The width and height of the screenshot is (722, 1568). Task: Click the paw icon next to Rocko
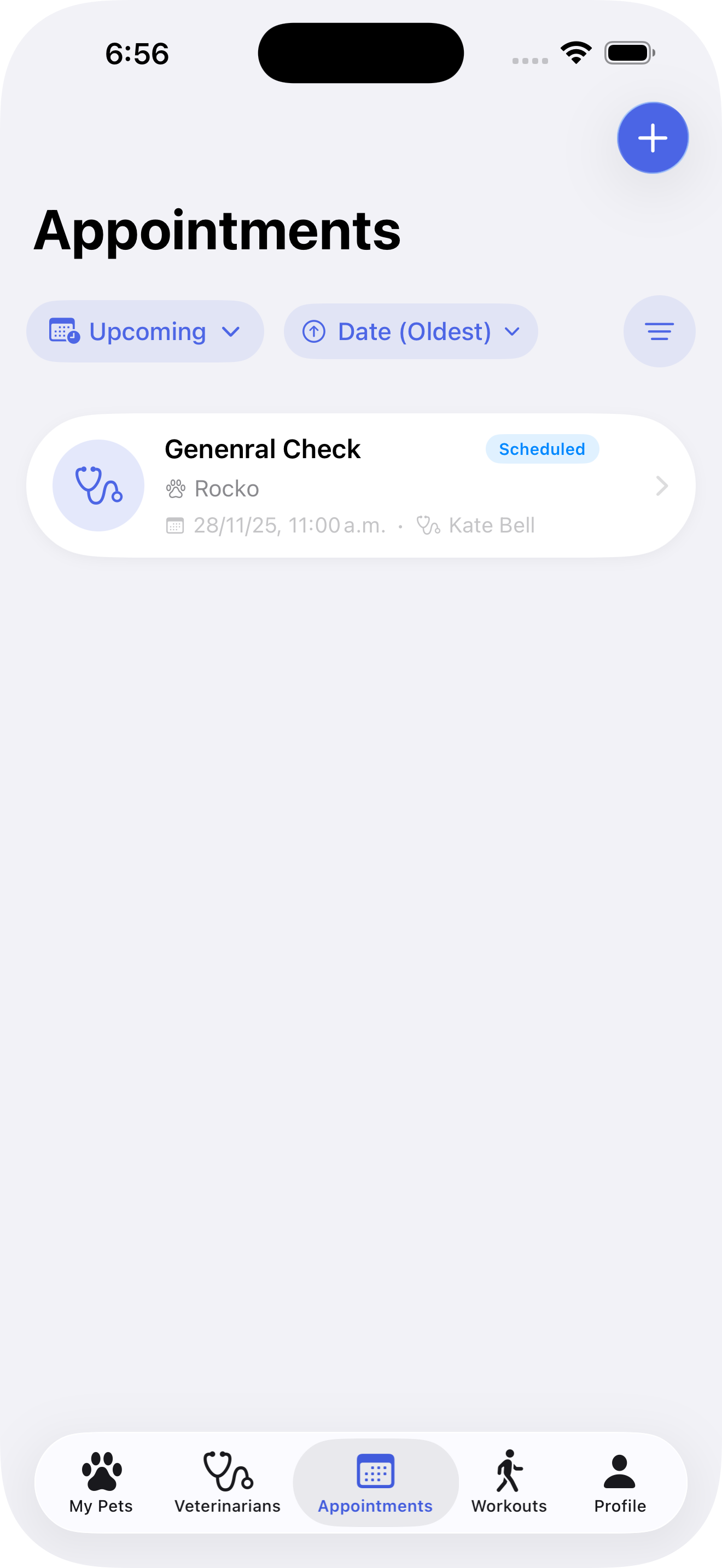[x=176, y=488]
